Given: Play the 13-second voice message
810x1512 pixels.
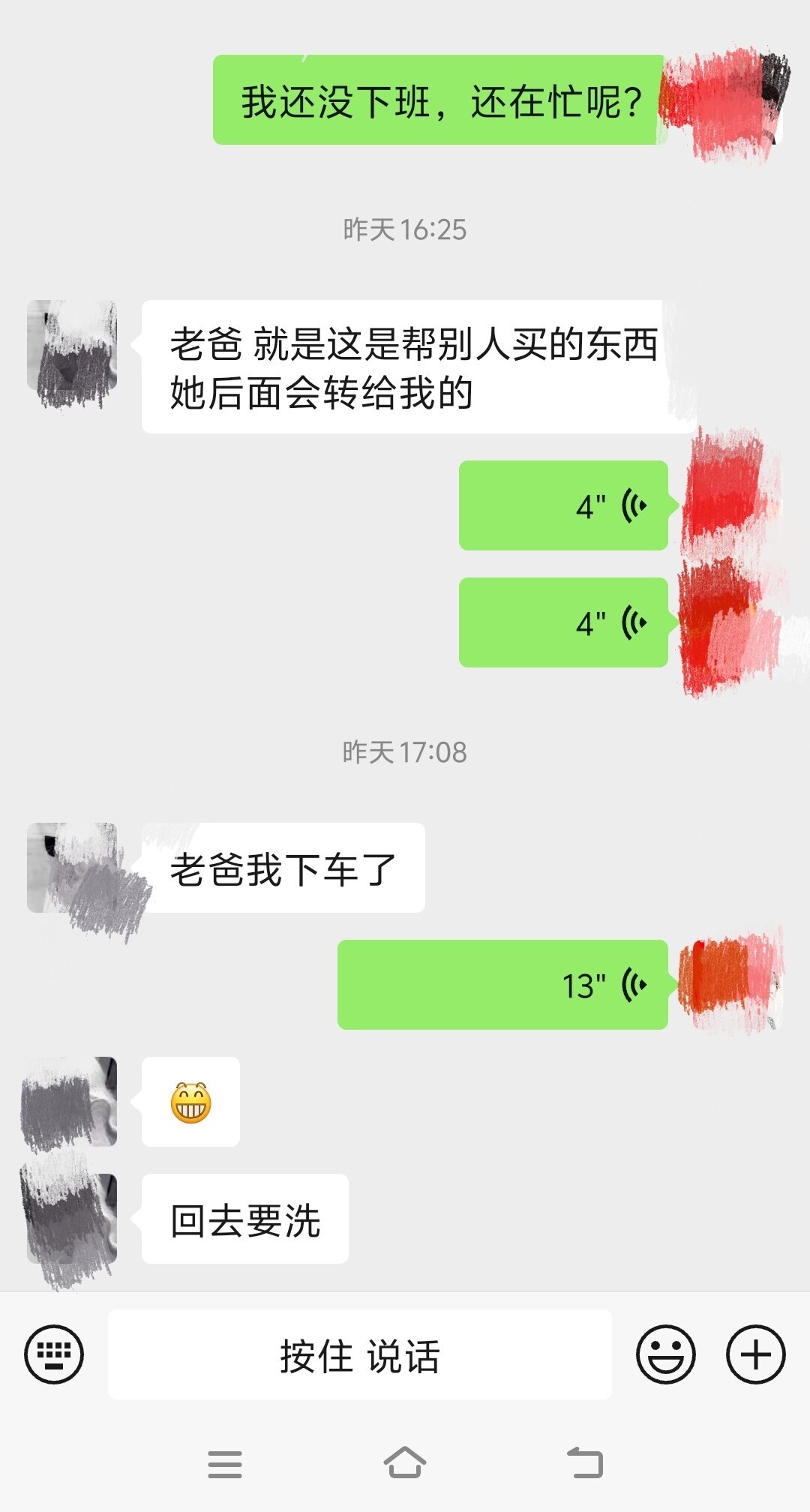Looking at the screenshot, I should pyautogui.click(x=502, y=985).
